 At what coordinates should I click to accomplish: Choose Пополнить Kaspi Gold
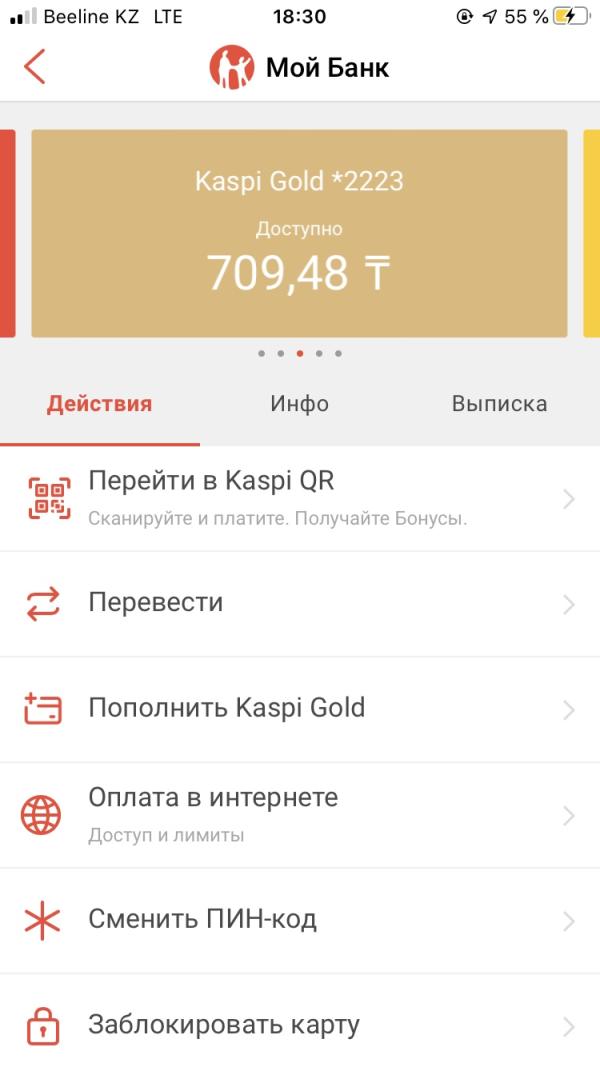299,709
